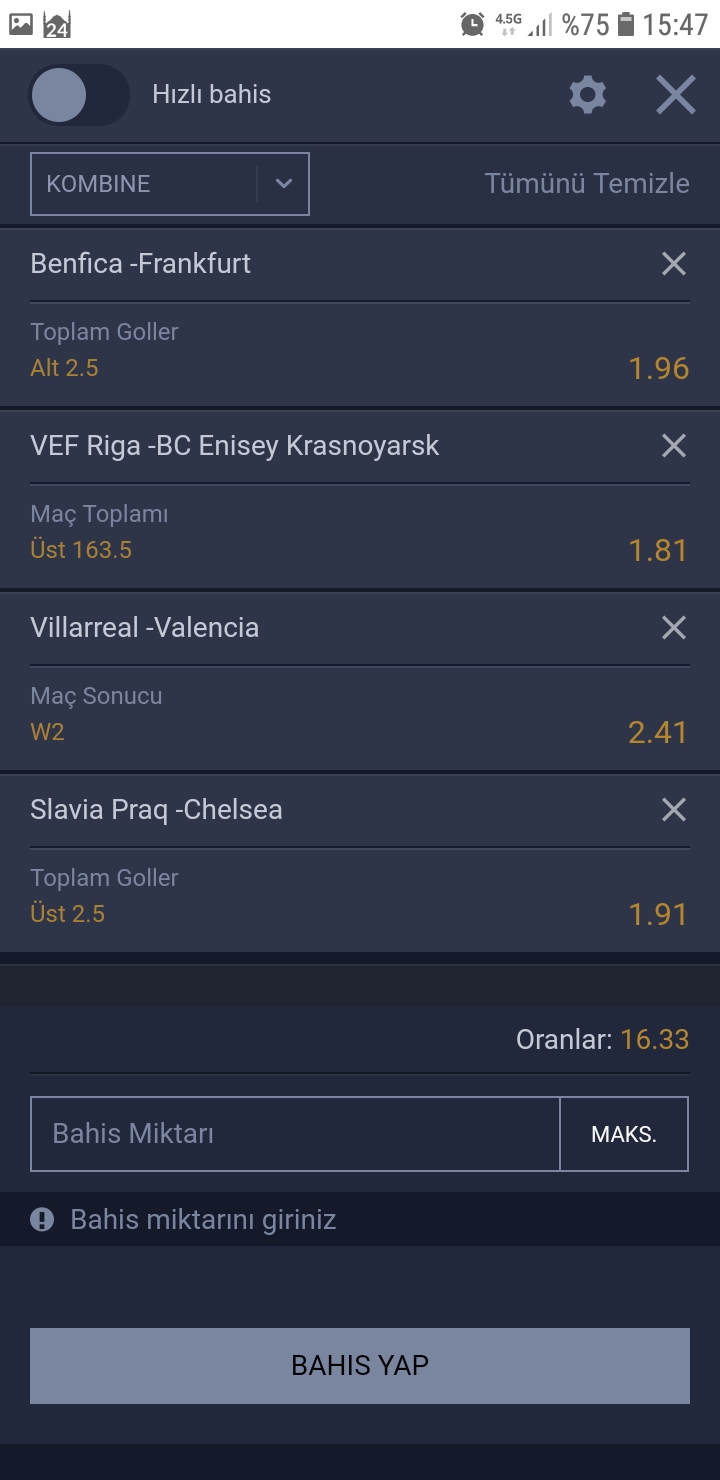Viewport: 720px width, 1480px height.
Task: Remove the Slavia Praq -Chelsea selection
Action: (674, 810)
